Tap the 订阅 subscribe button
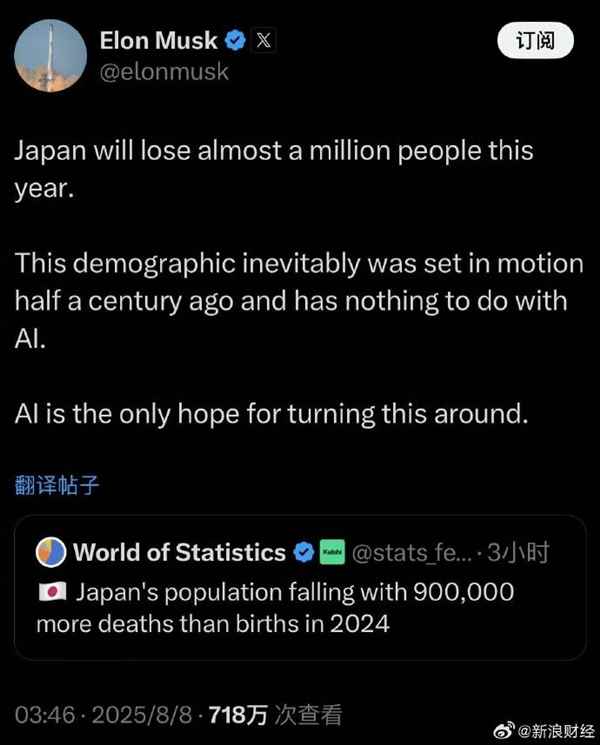600x745 pixels. (536, 41)
